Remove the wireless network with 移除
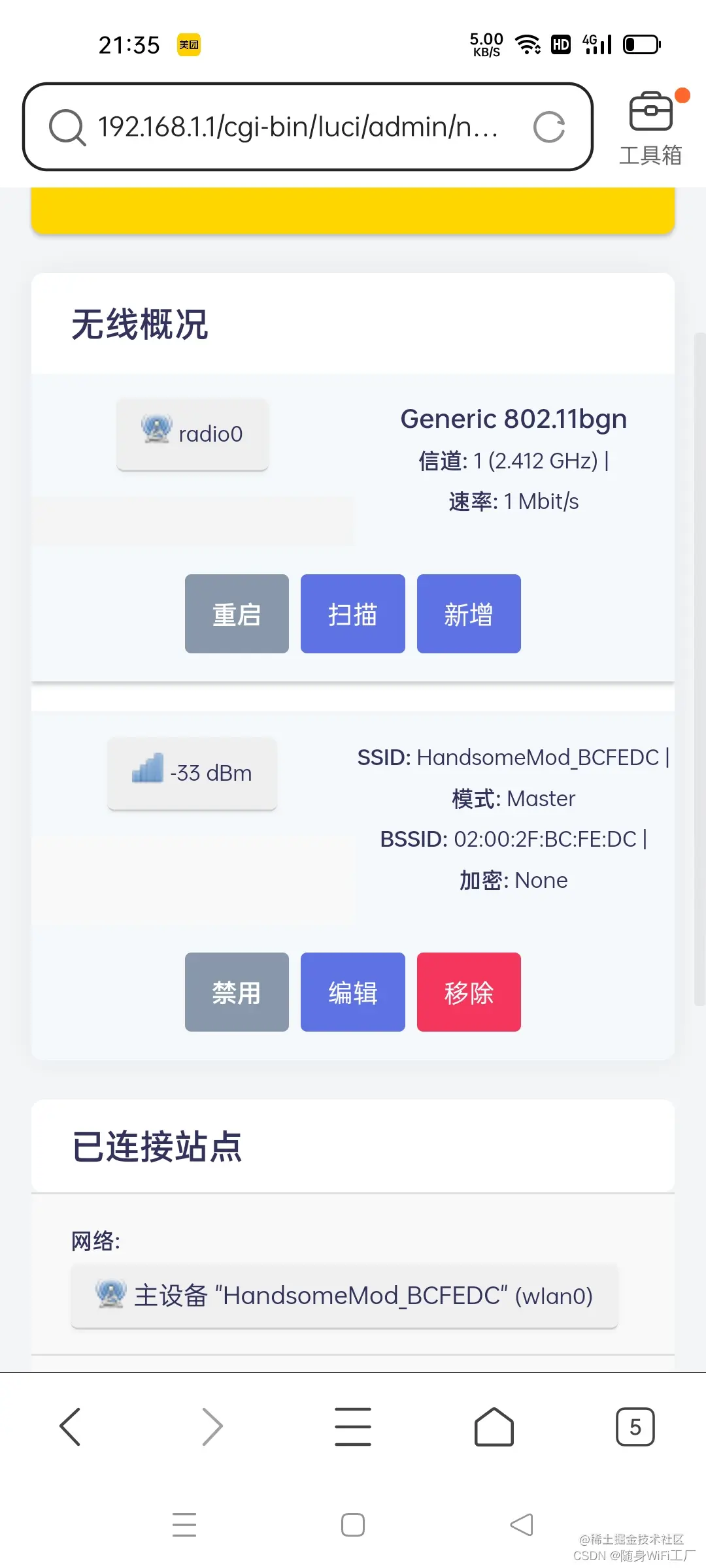The height and width of the screenshot is (1568, 706). (469, 992)
